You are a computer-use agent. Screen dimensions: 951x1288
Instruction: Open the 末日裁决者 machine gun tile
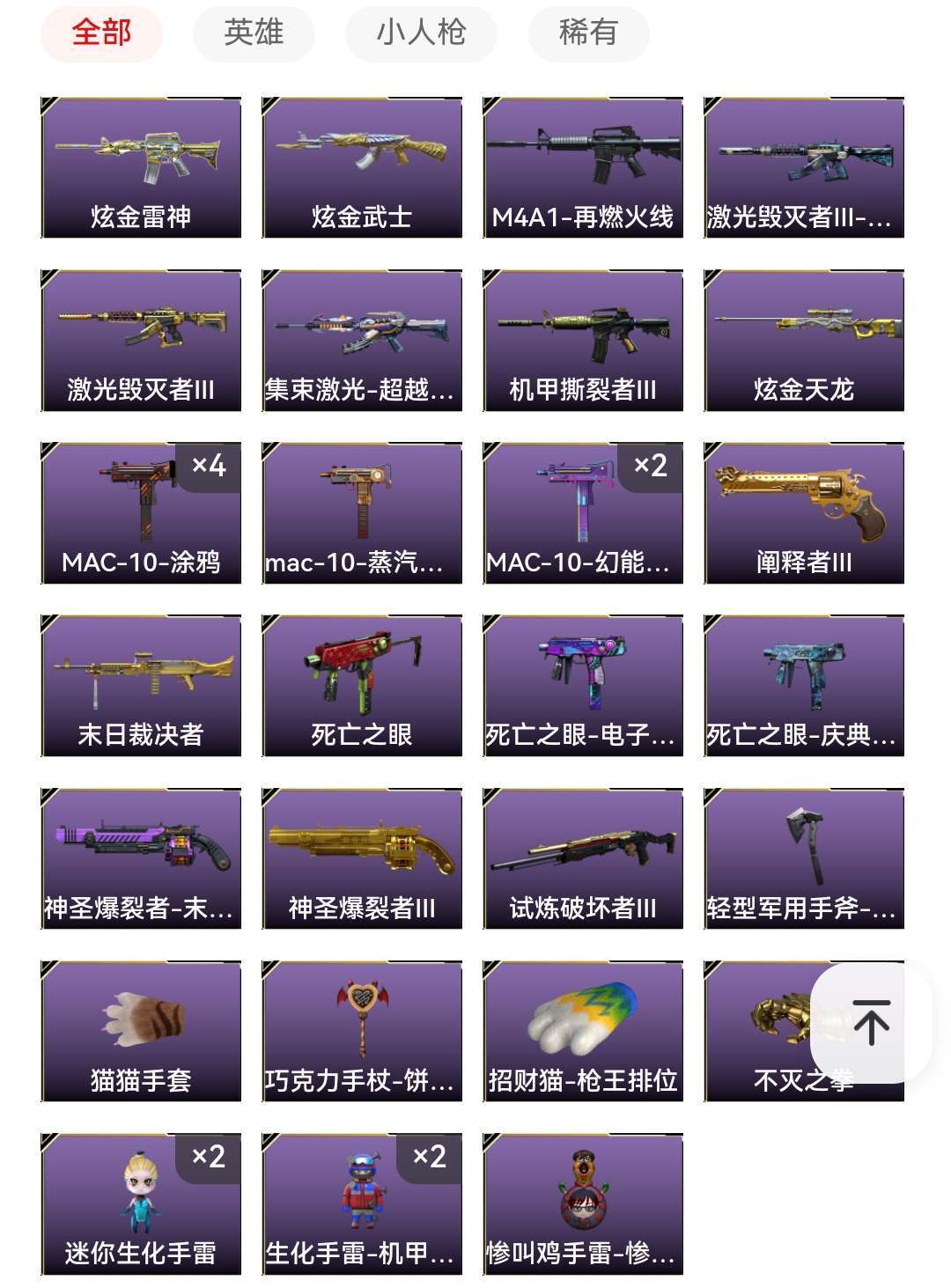(141, 685)
